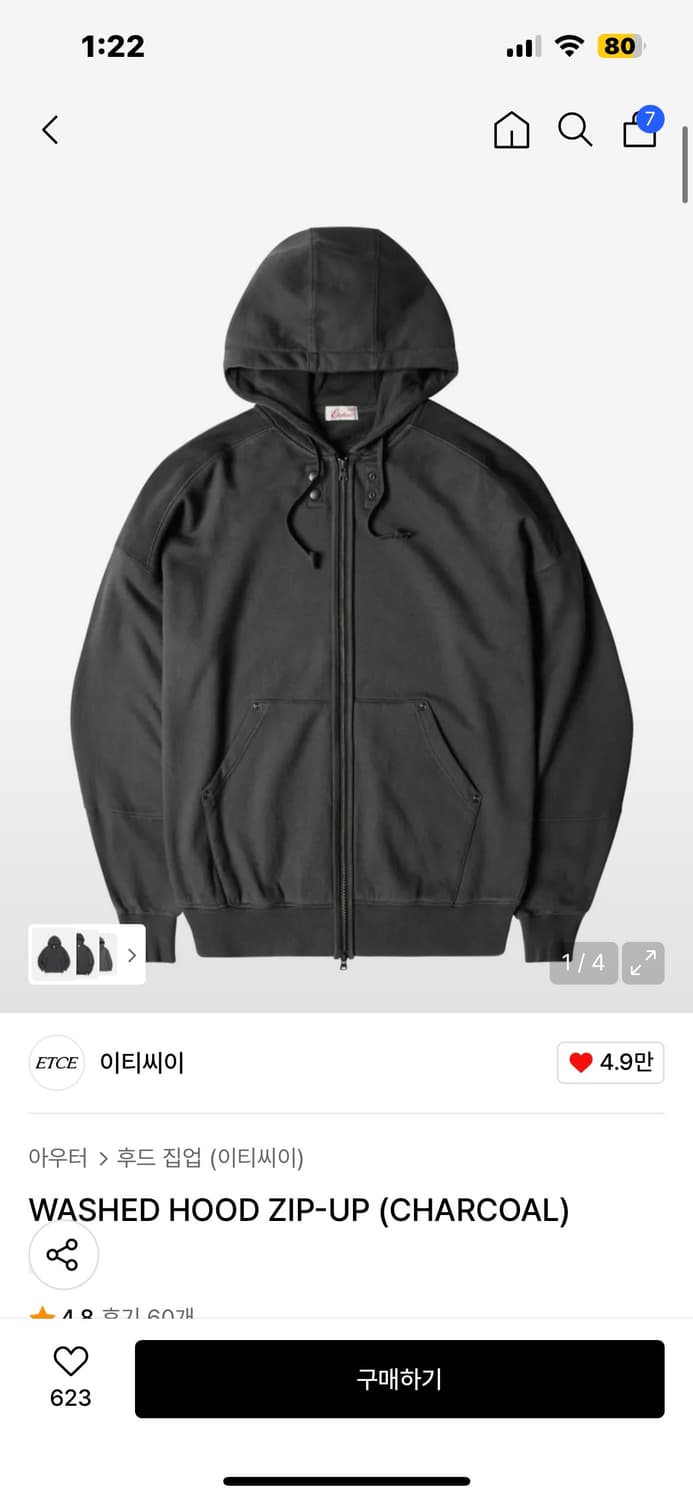Expand the product image to fullscreen
Screen dimensions: 693x1500
(643, 963)
